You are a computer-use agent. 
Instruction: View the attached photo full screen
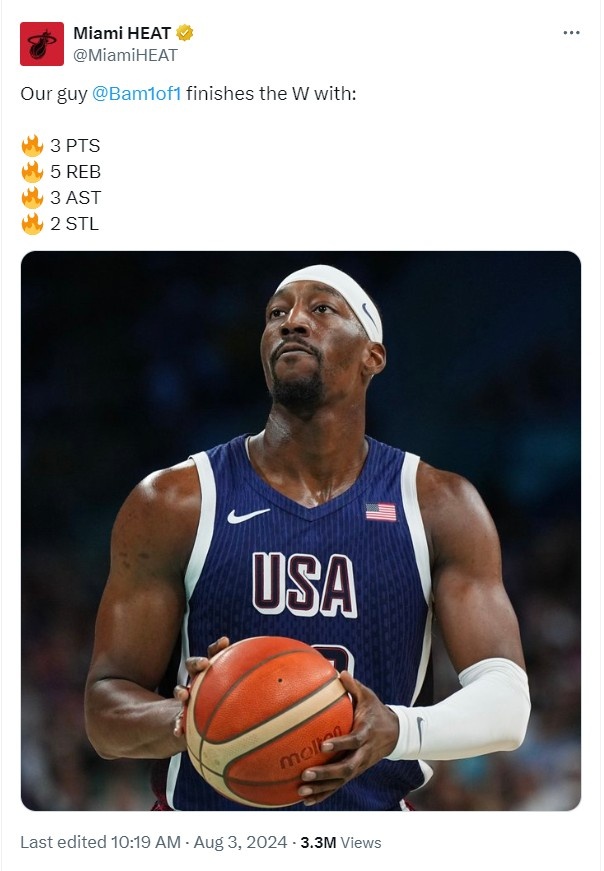click(300, 530)
